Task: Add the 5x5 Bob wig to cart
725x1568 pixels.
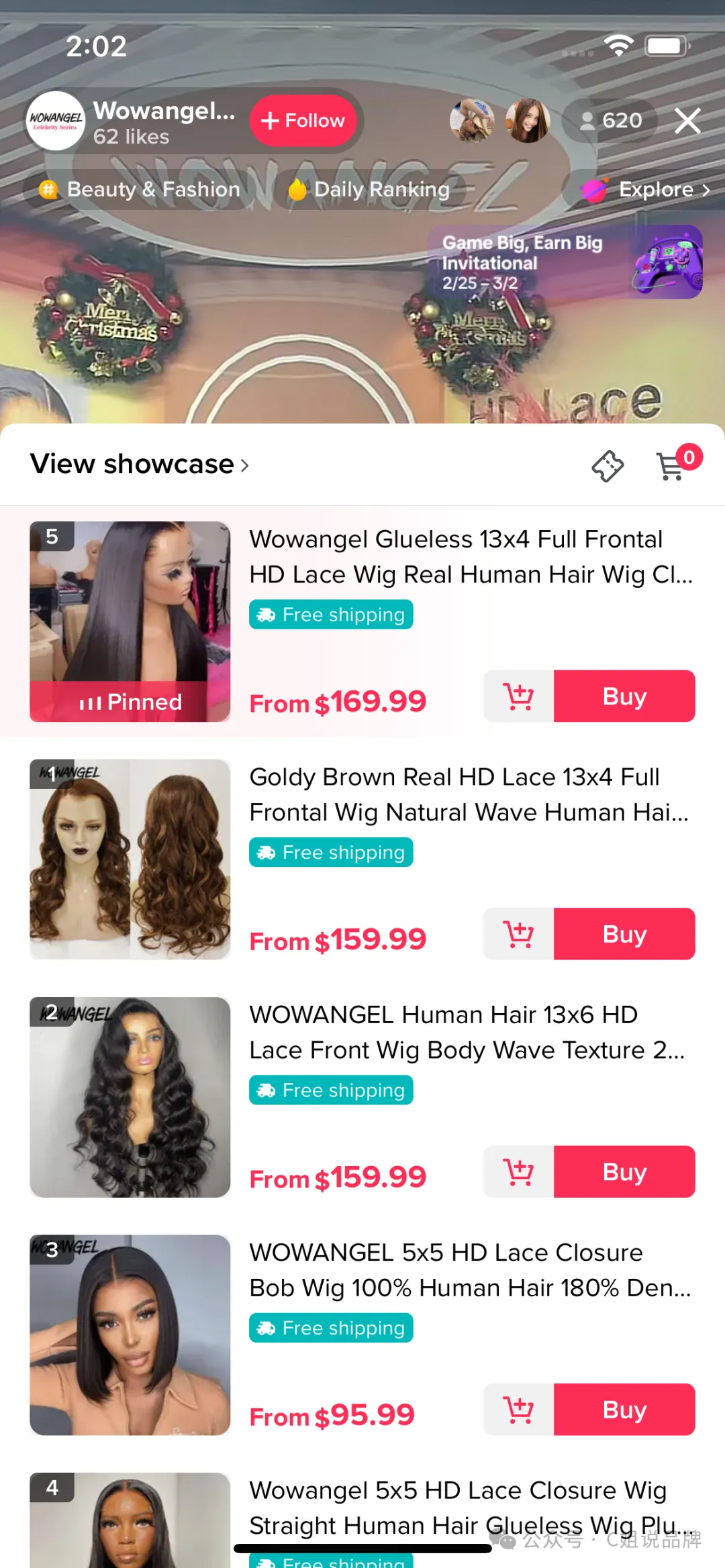Action: pyautogui.click(x=519, y=1410)
